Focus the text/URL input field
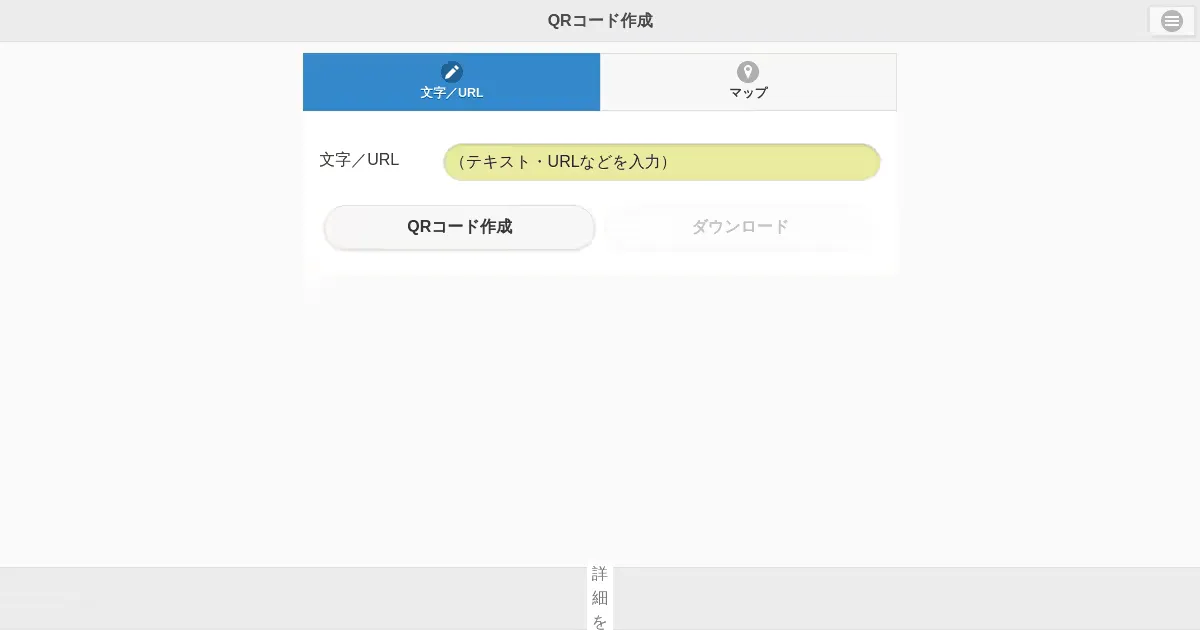 661,162
